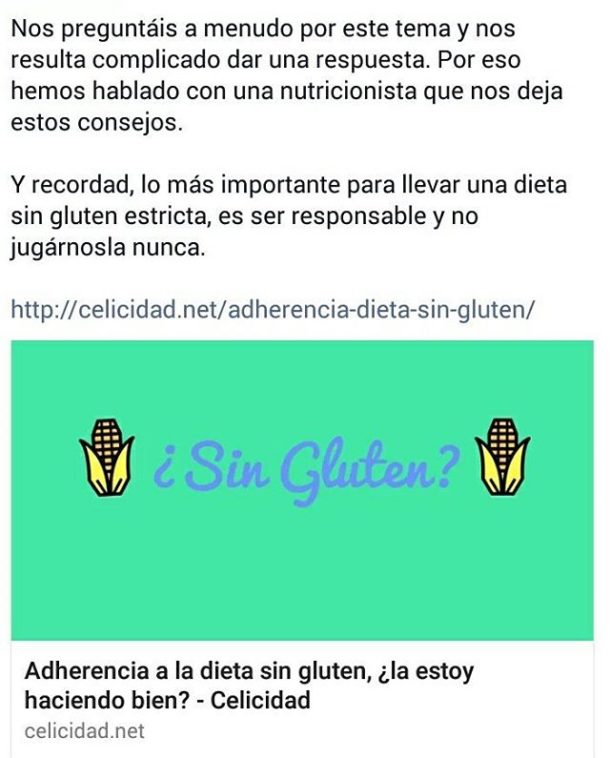The width and height of the screenshot is (610, 758).
Task: Open the celicidad.net adherencia-dieta-sin-gluten URL
Action: pyautogui.click(x=273, y=309)
